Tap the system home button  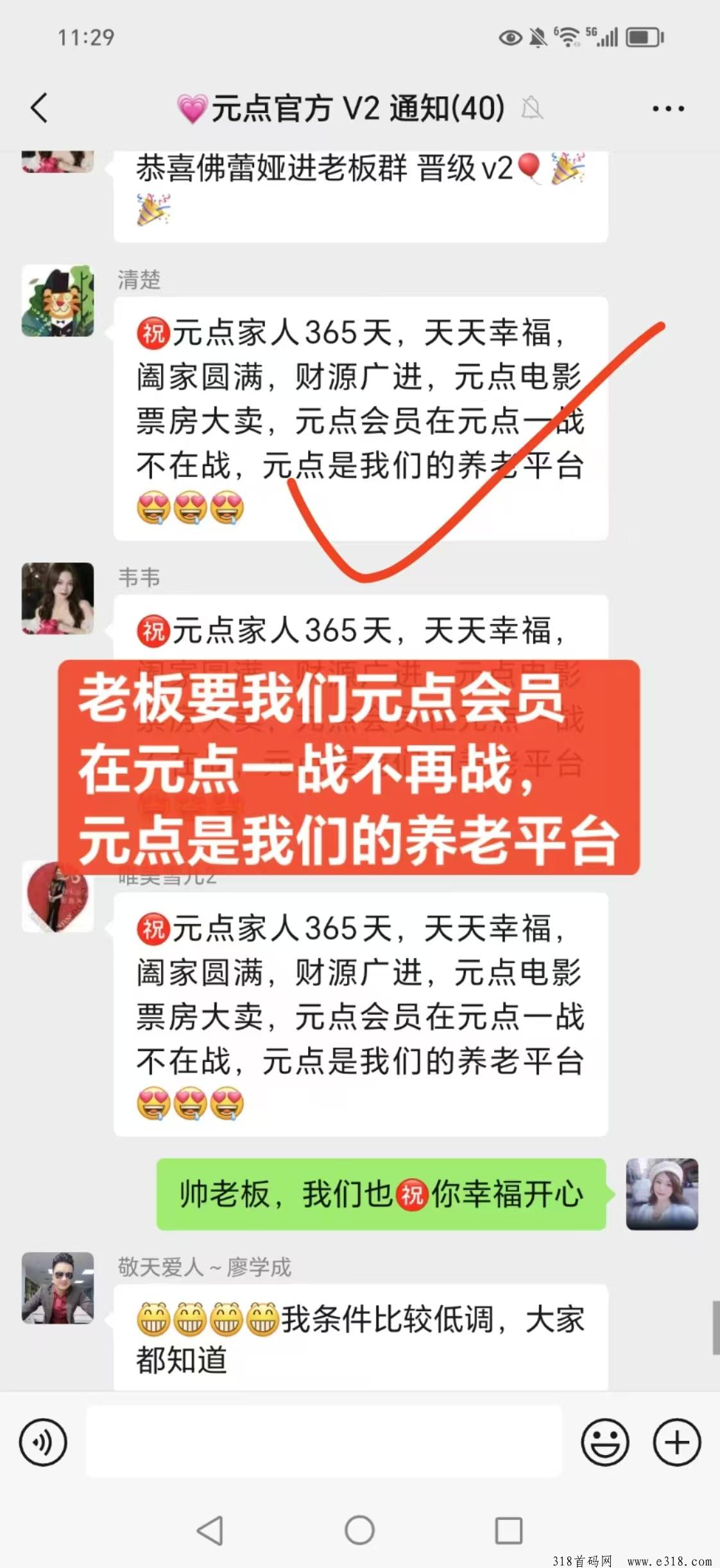point(359,1530)
